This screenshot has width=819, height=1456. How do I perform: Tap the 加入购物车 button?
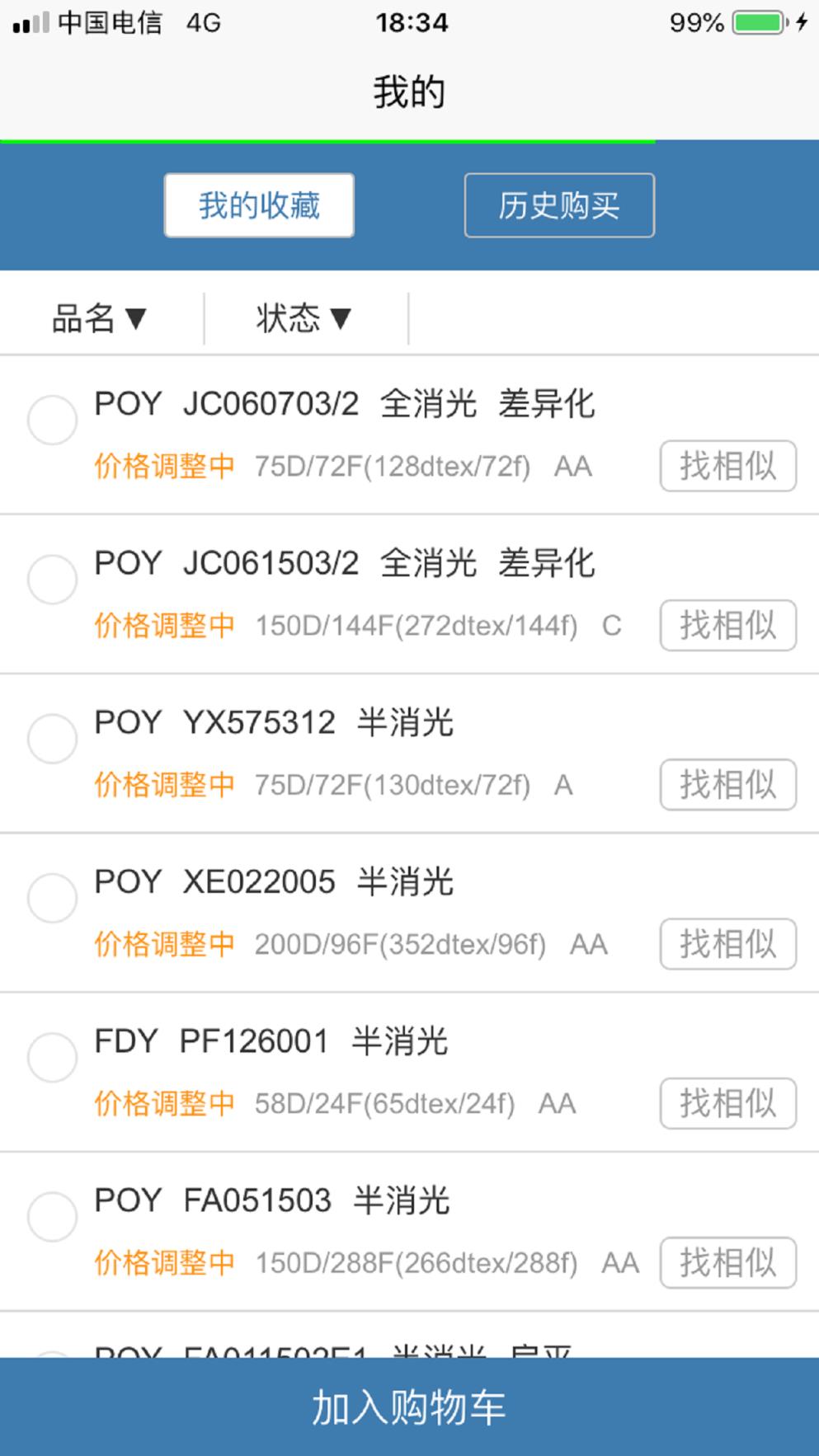tap(409, 1403)
